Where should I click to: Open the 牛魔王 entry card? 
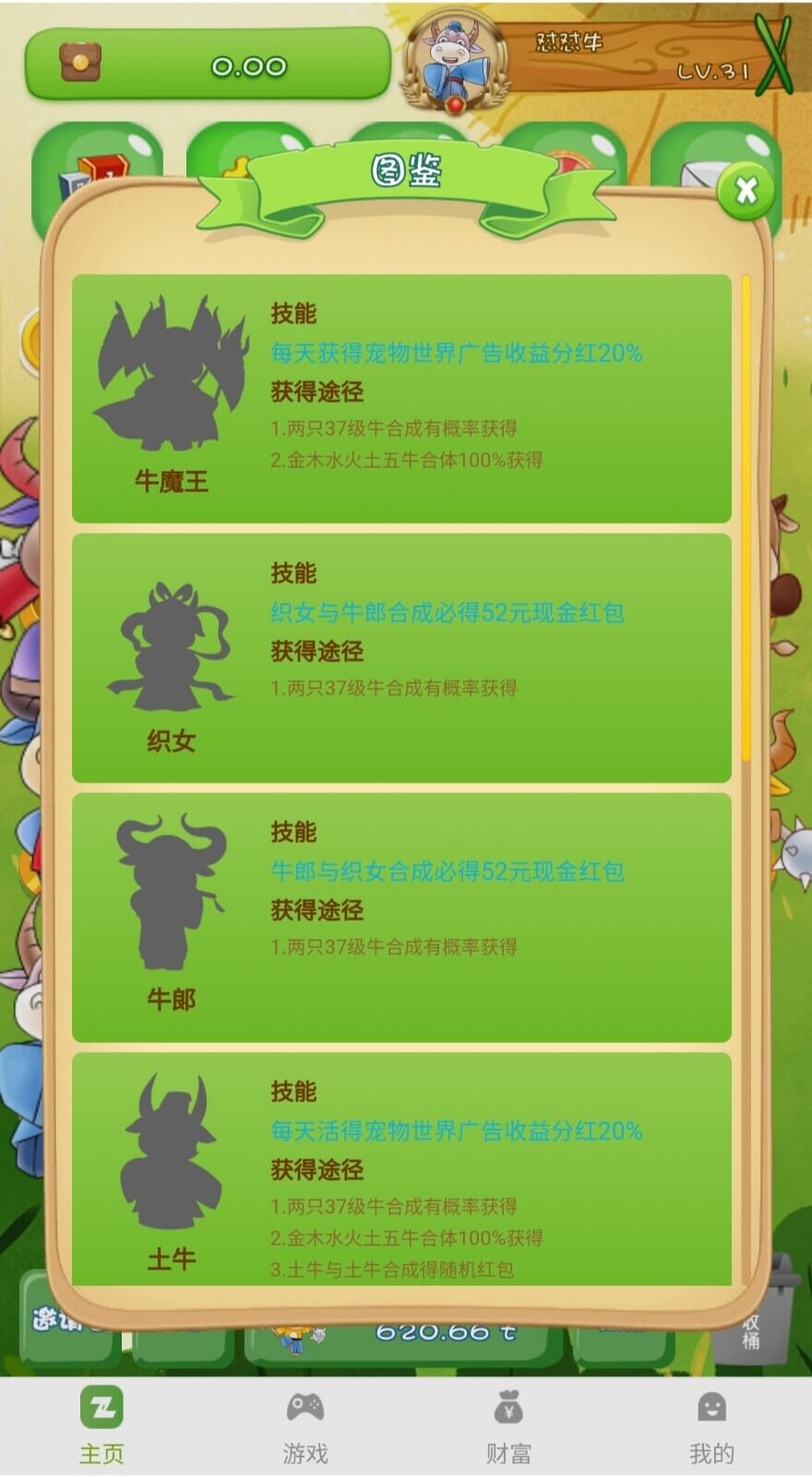pyautogui.click(x=401, y=399)
